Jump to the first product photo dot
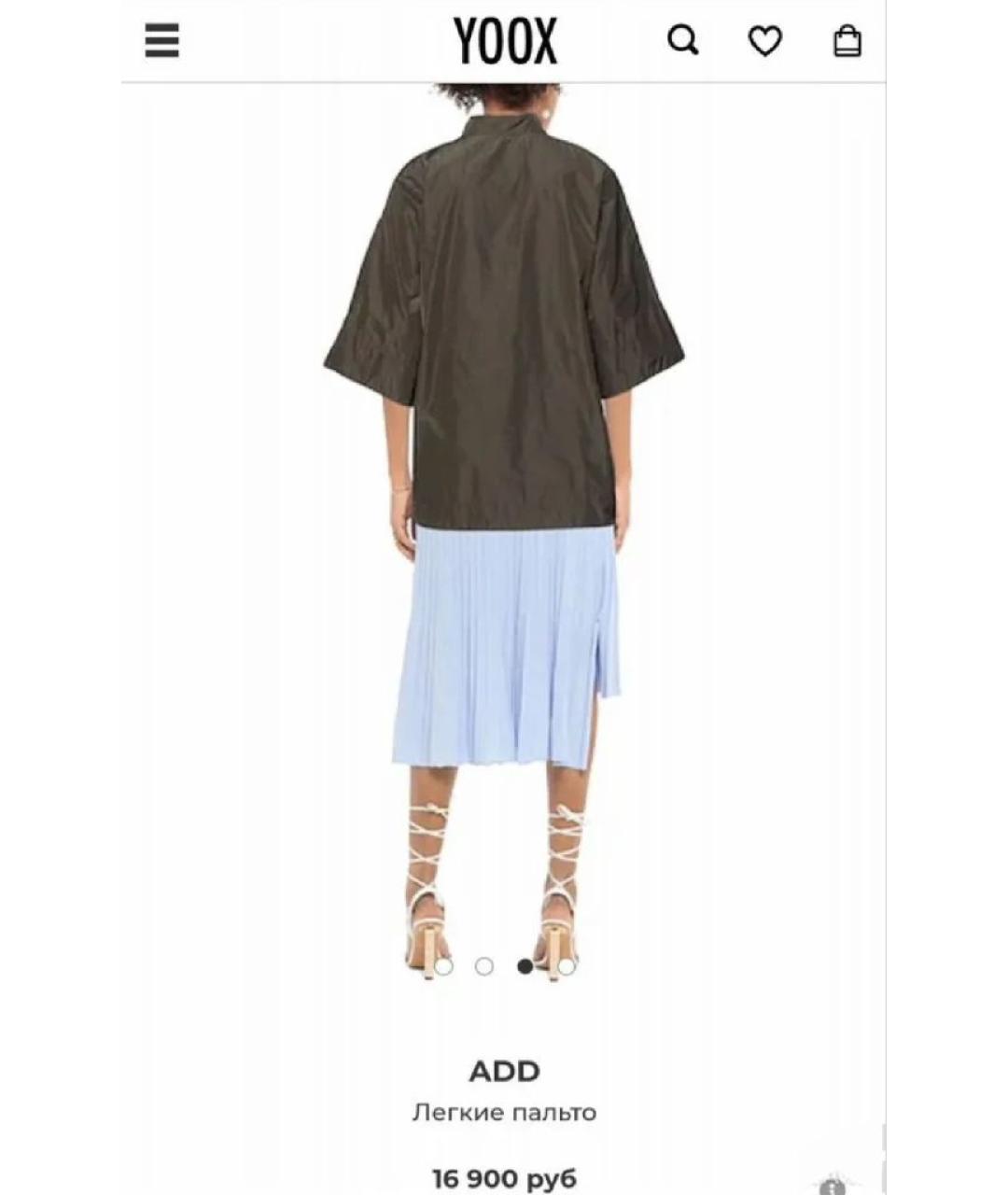The height and width of the screenshot is (1195, 1008). [x=443, y=966]
